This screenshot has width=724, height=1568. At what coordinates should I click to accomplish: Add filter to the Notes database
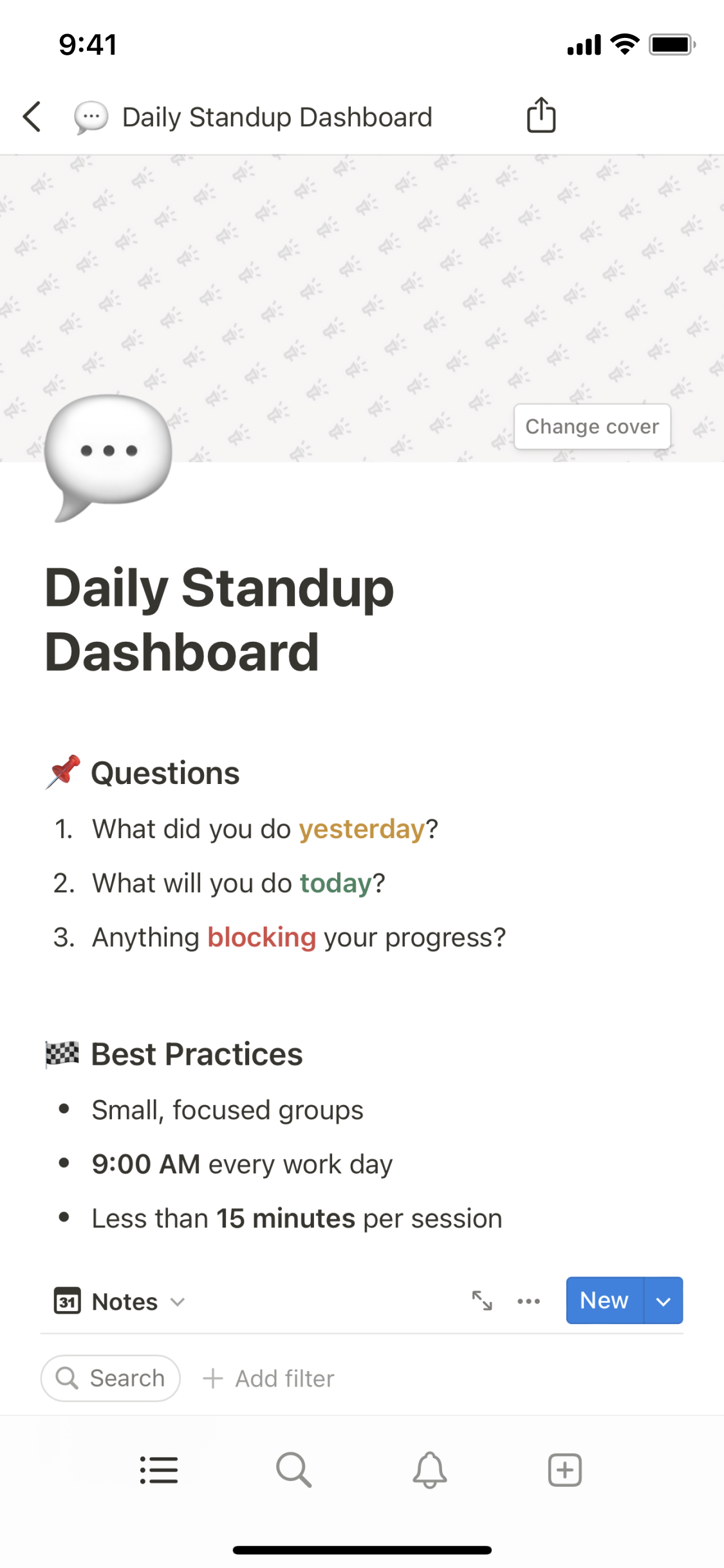pyautogui.click(x=269, y=1378)
